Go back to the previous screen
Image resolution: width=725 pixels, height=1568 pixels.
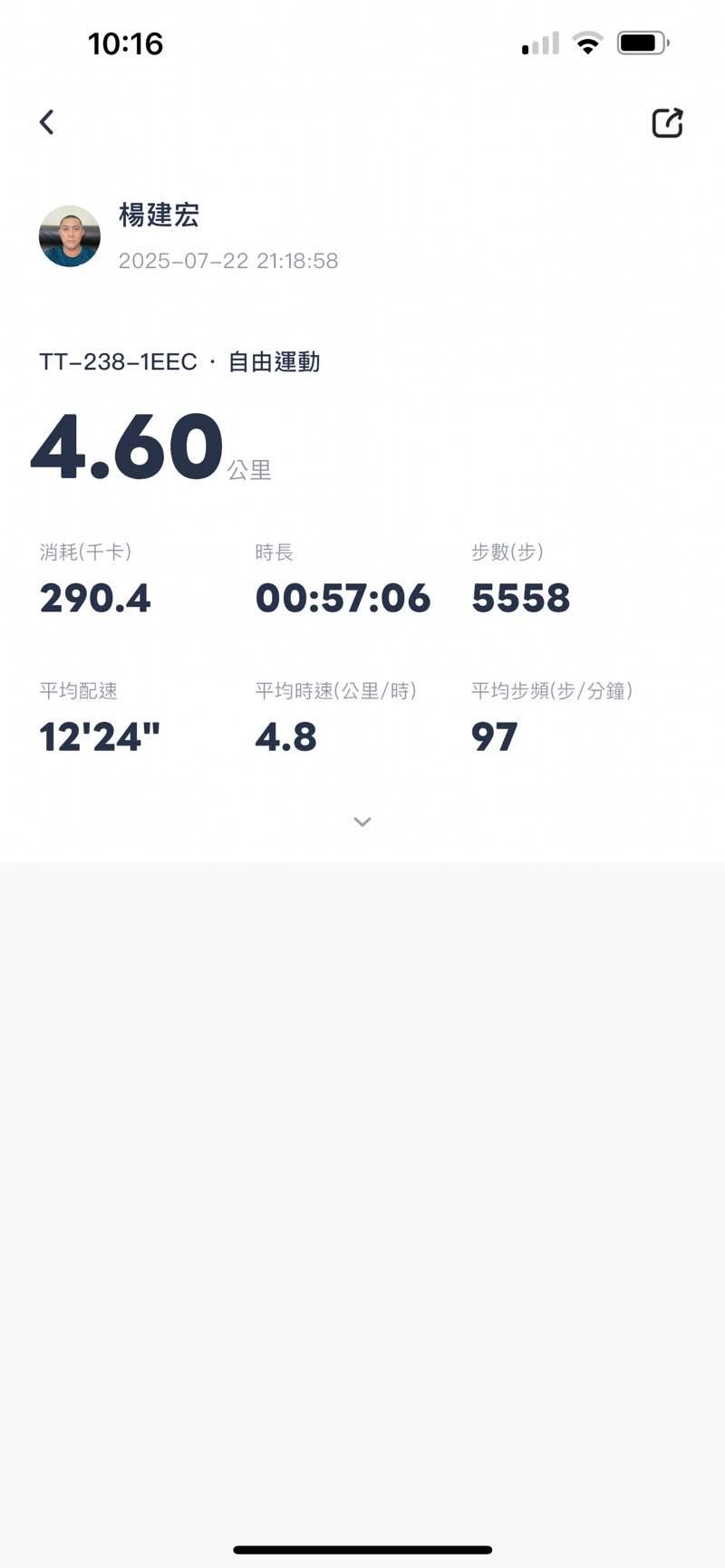click(47, 122)
